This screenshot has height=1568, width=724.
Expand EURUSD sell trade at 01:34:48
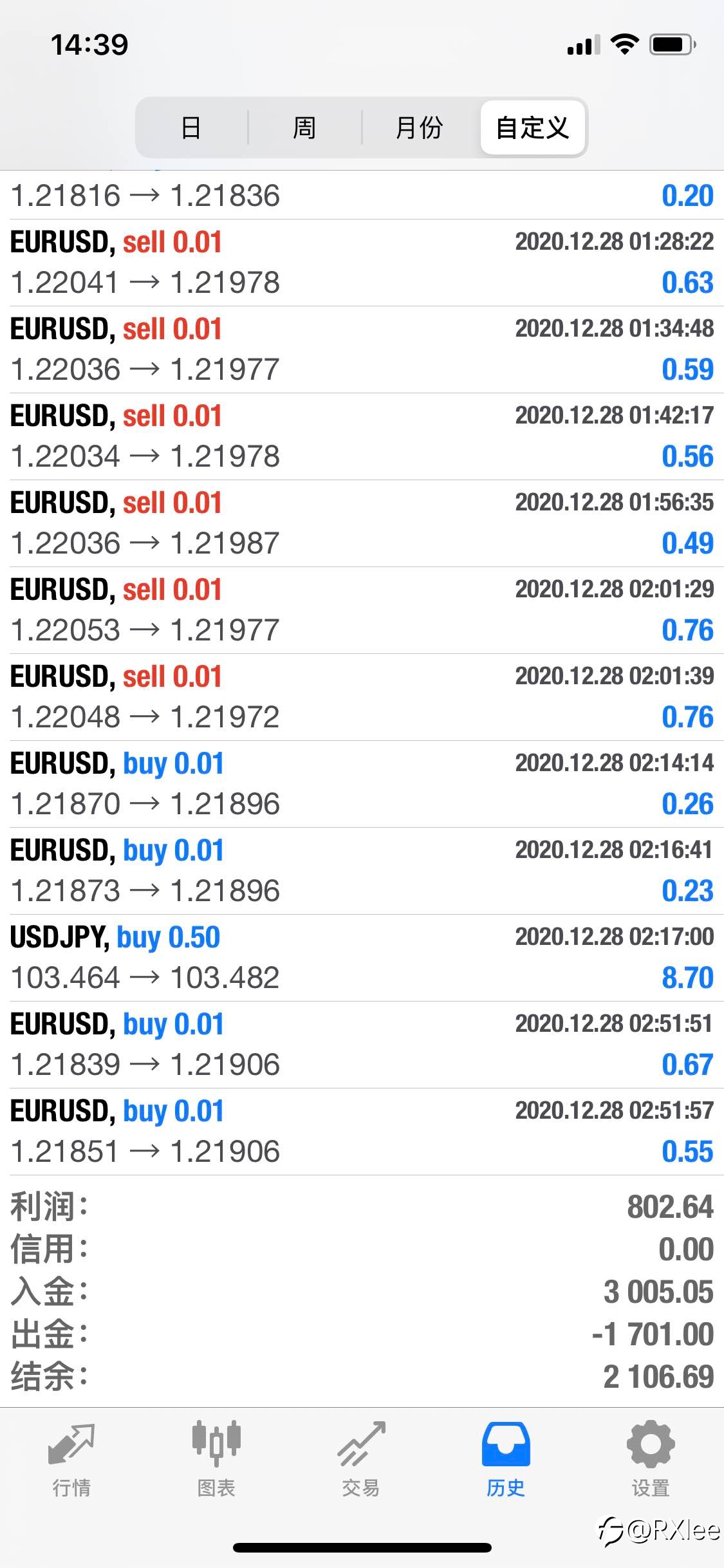pos(362,350)
